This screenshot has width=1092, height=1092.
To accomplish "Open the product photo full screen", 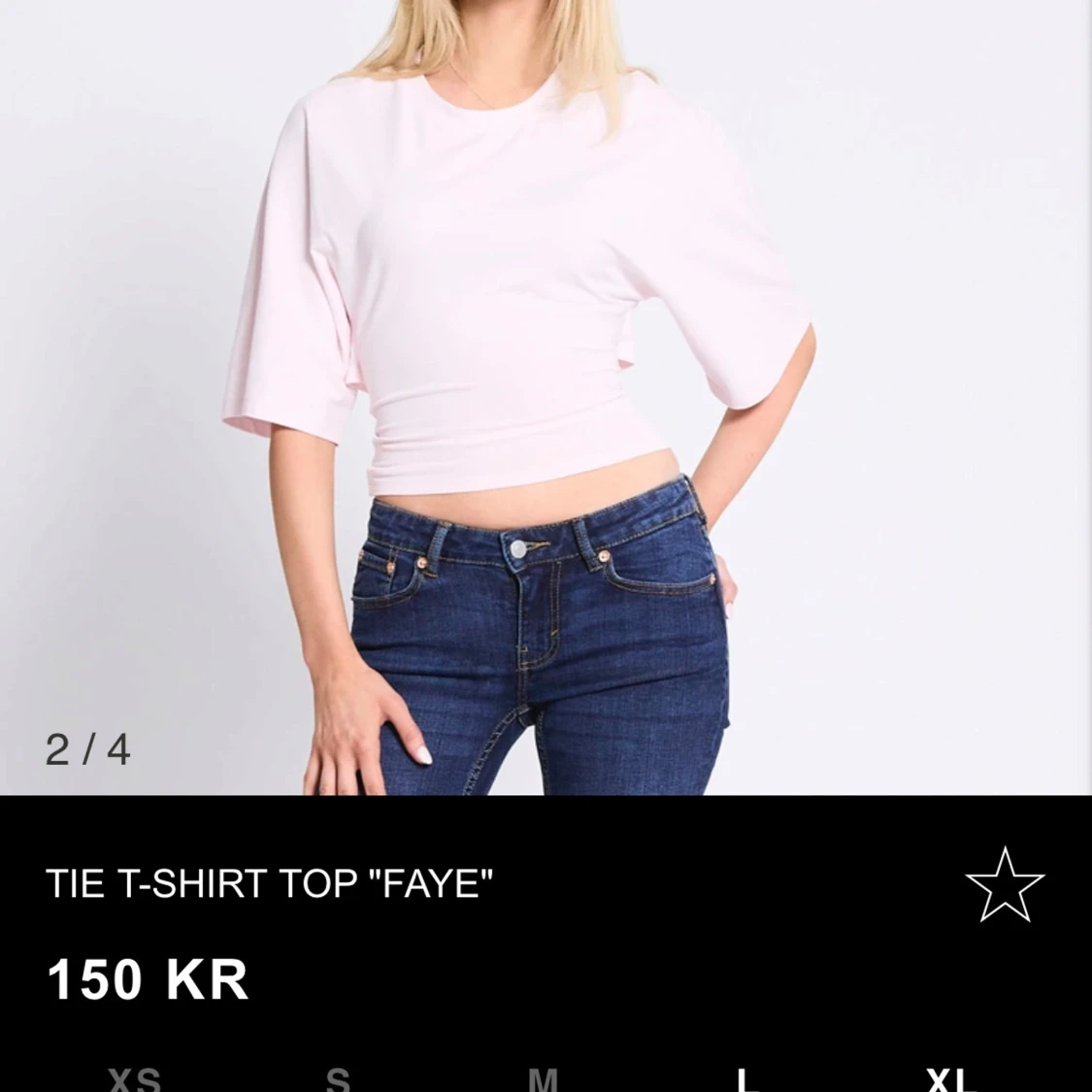I will tap(546, 388).
